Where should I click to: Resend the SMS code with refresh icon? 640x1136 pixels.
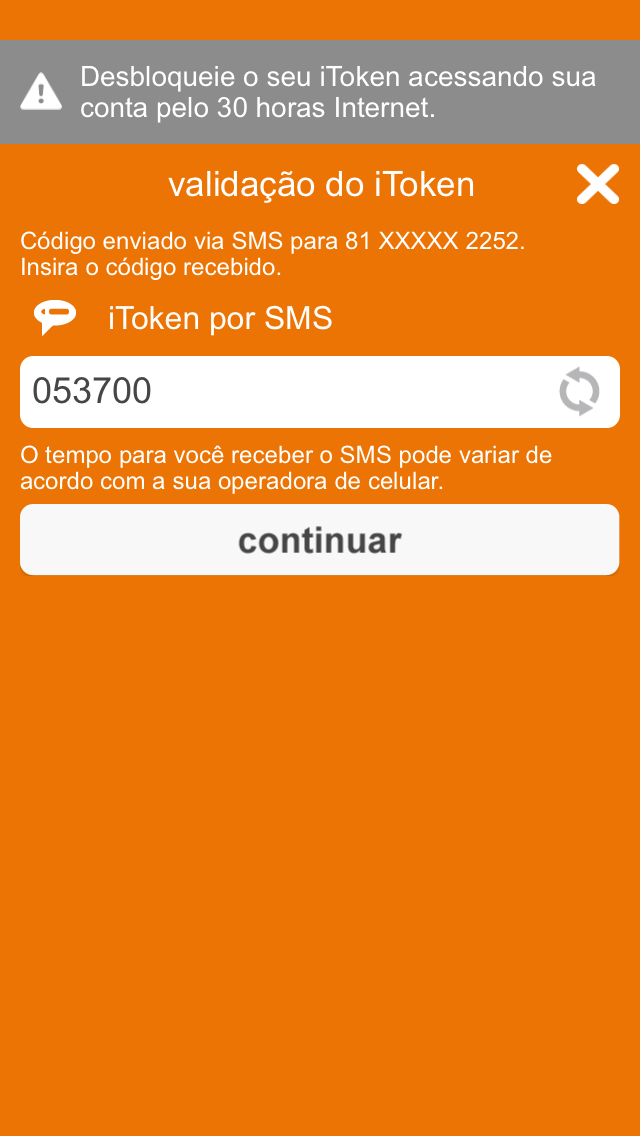[x=579, y=392]
